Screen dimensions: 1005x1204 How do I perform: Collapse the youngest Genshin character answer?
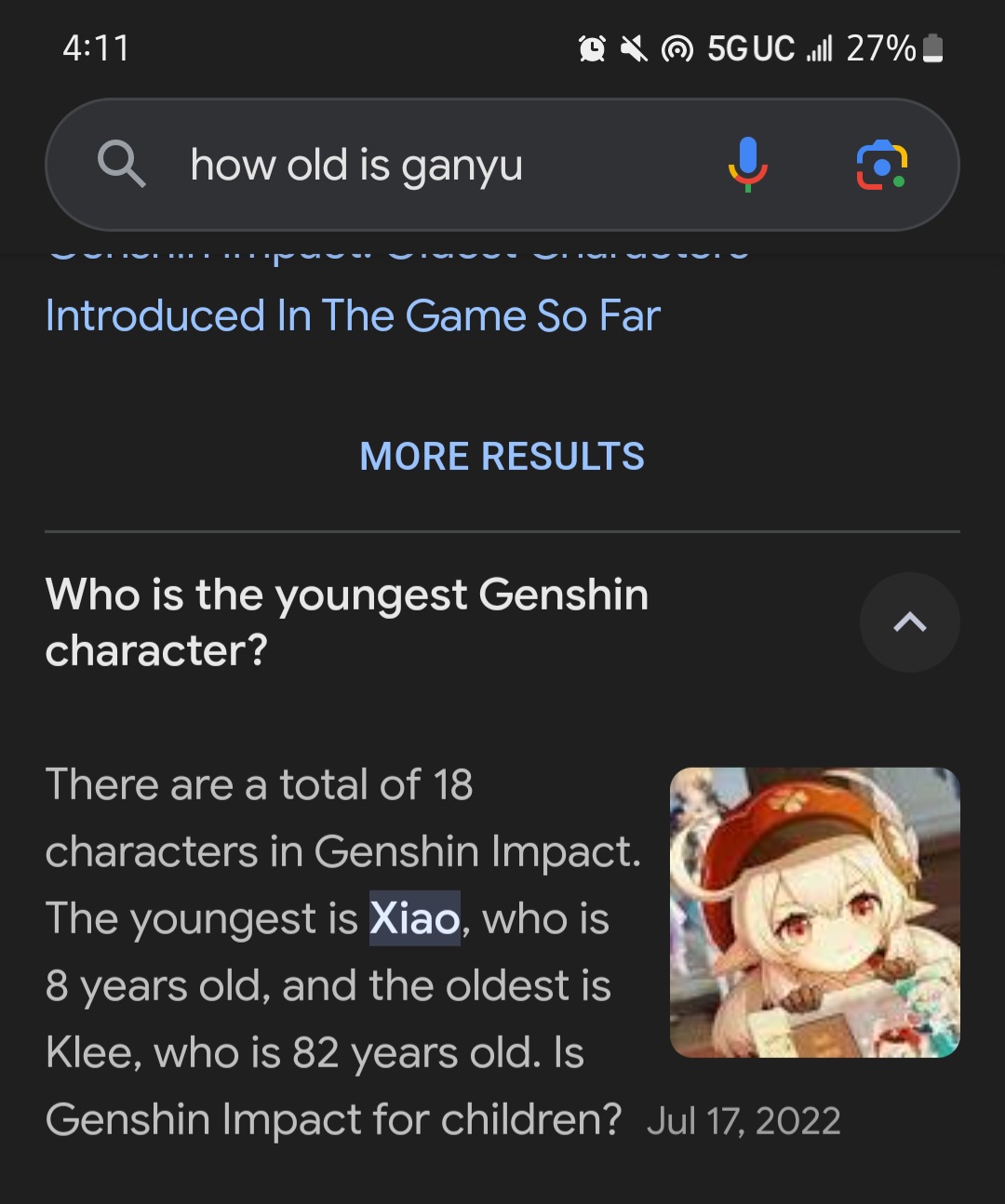(909, 622)
